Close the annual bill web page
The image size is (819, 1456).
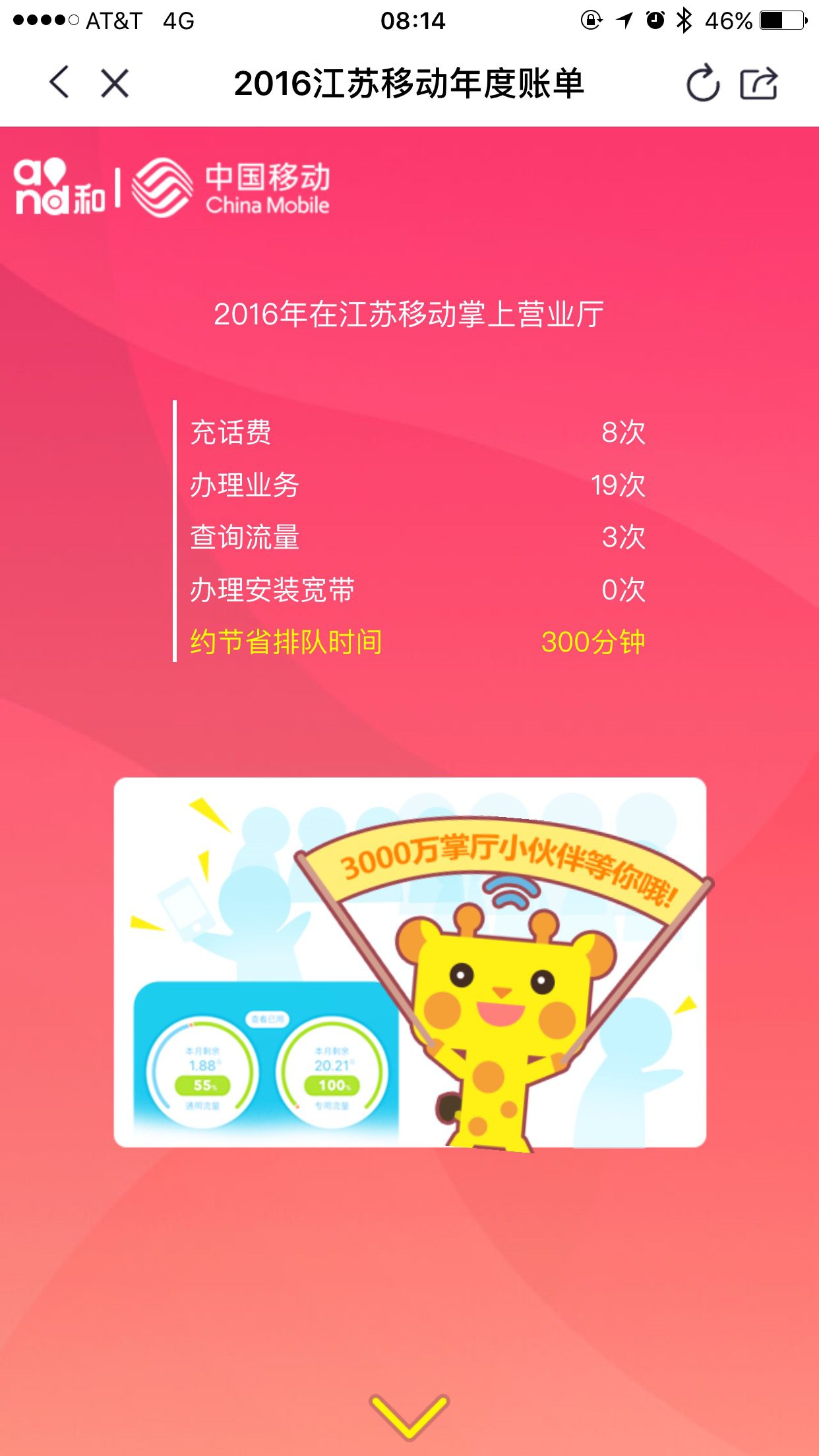[x=115, y=84]
